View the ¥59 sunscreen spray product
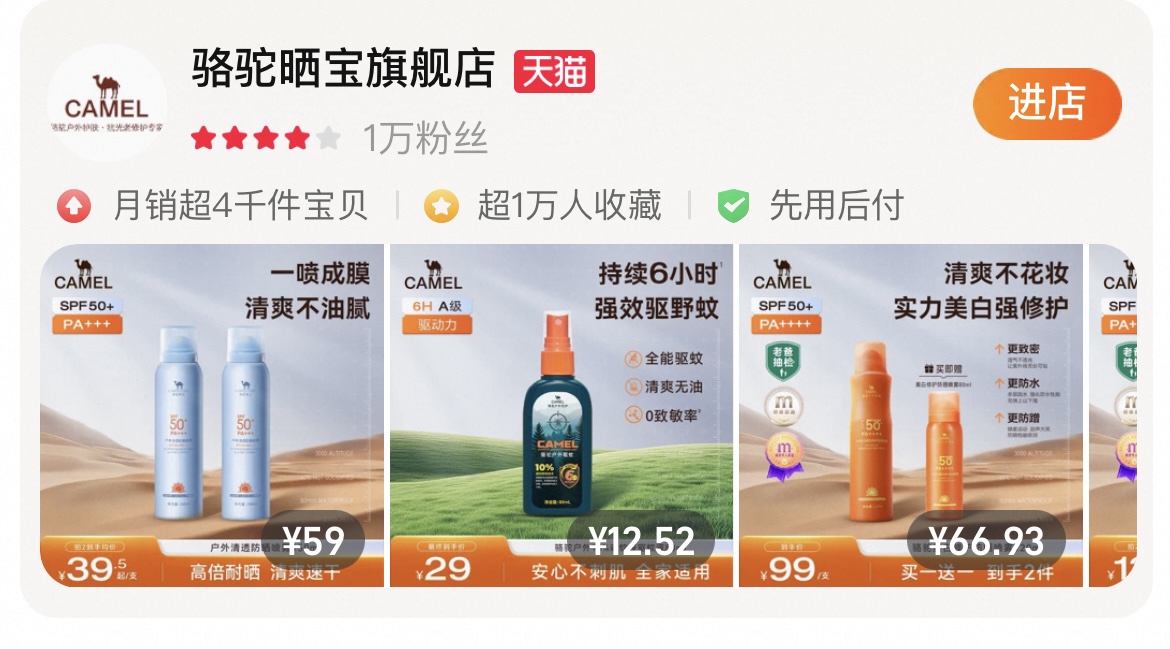The height and width of the screenshot is (649, 1170). click(212, 415)
